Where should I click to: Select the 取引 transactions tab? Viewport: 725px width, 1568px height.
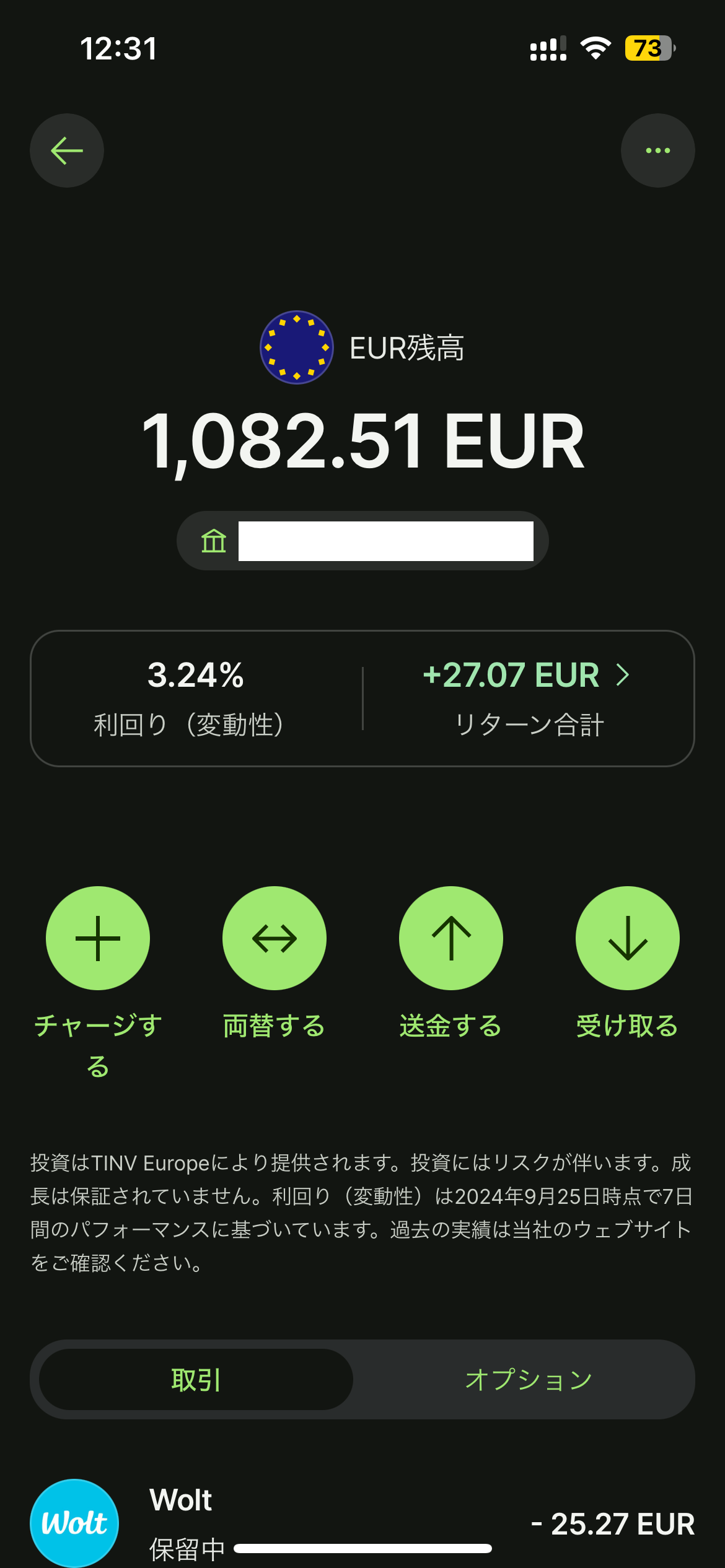196,1380
